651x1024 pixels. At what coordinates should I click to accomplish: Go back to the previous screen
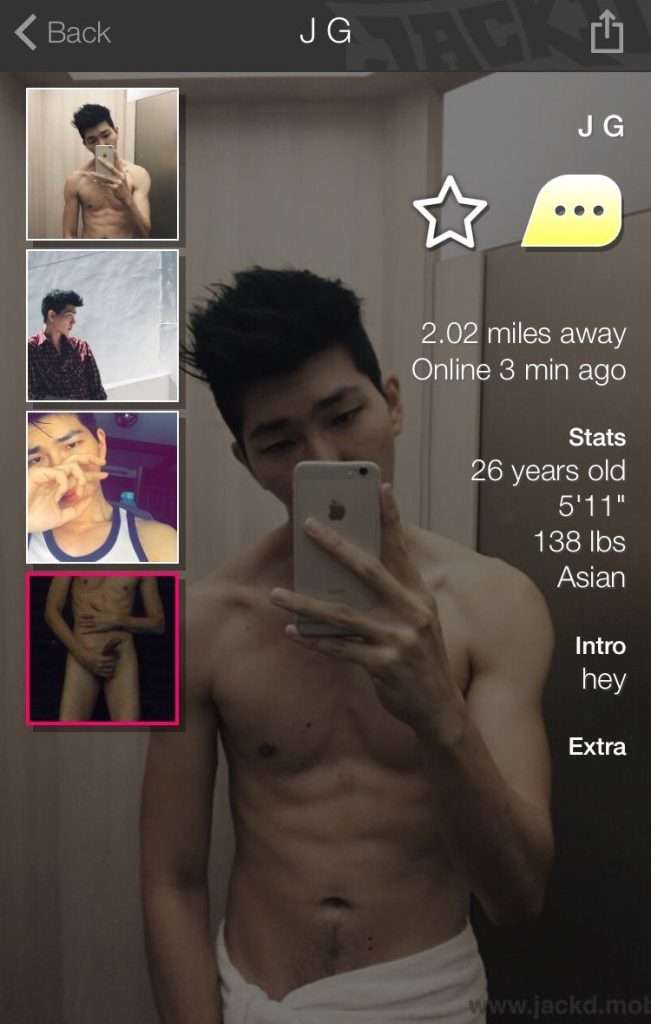tap(62, 32)
